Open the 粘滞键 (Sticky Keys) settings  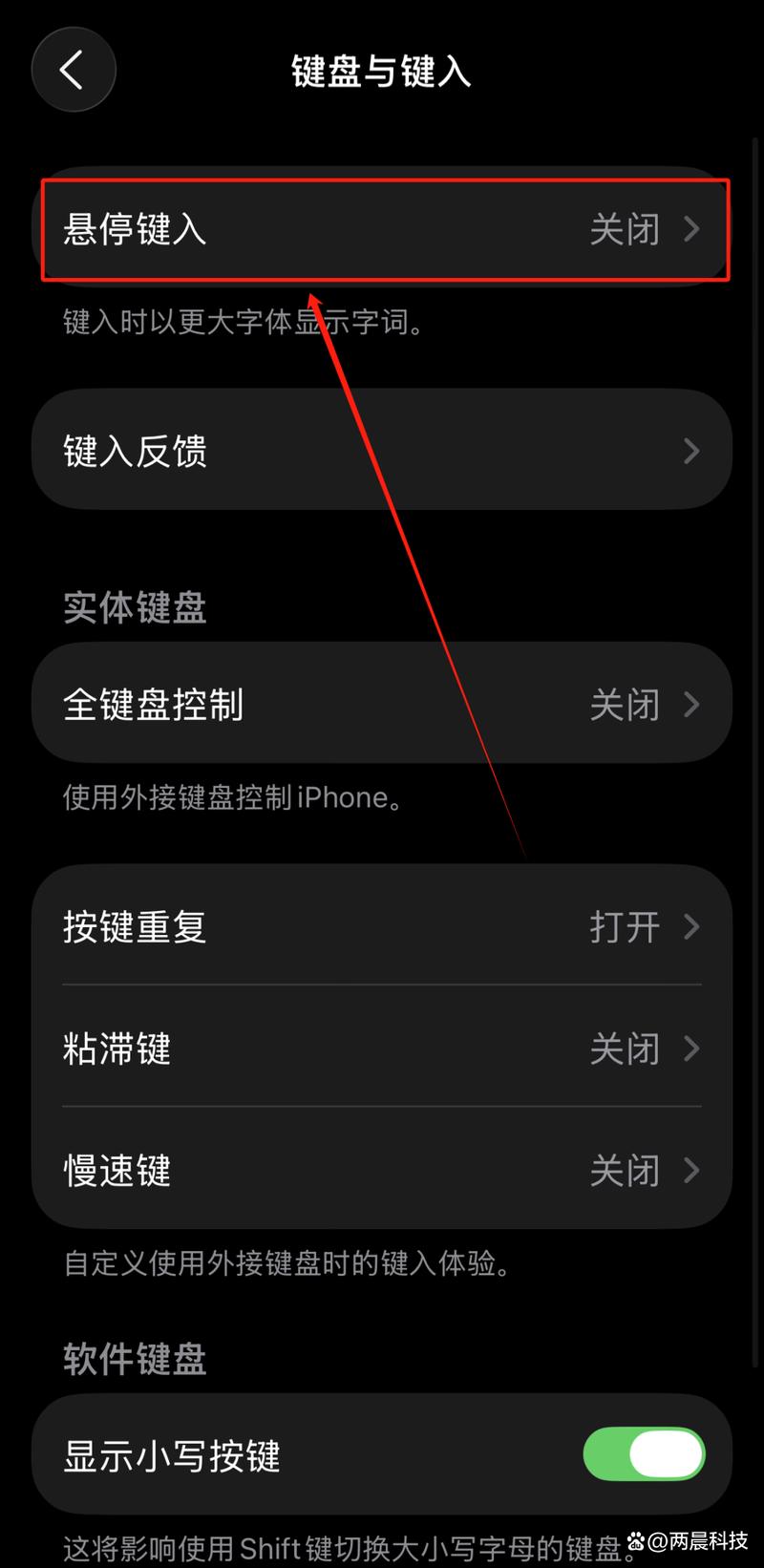point(382,1049)
